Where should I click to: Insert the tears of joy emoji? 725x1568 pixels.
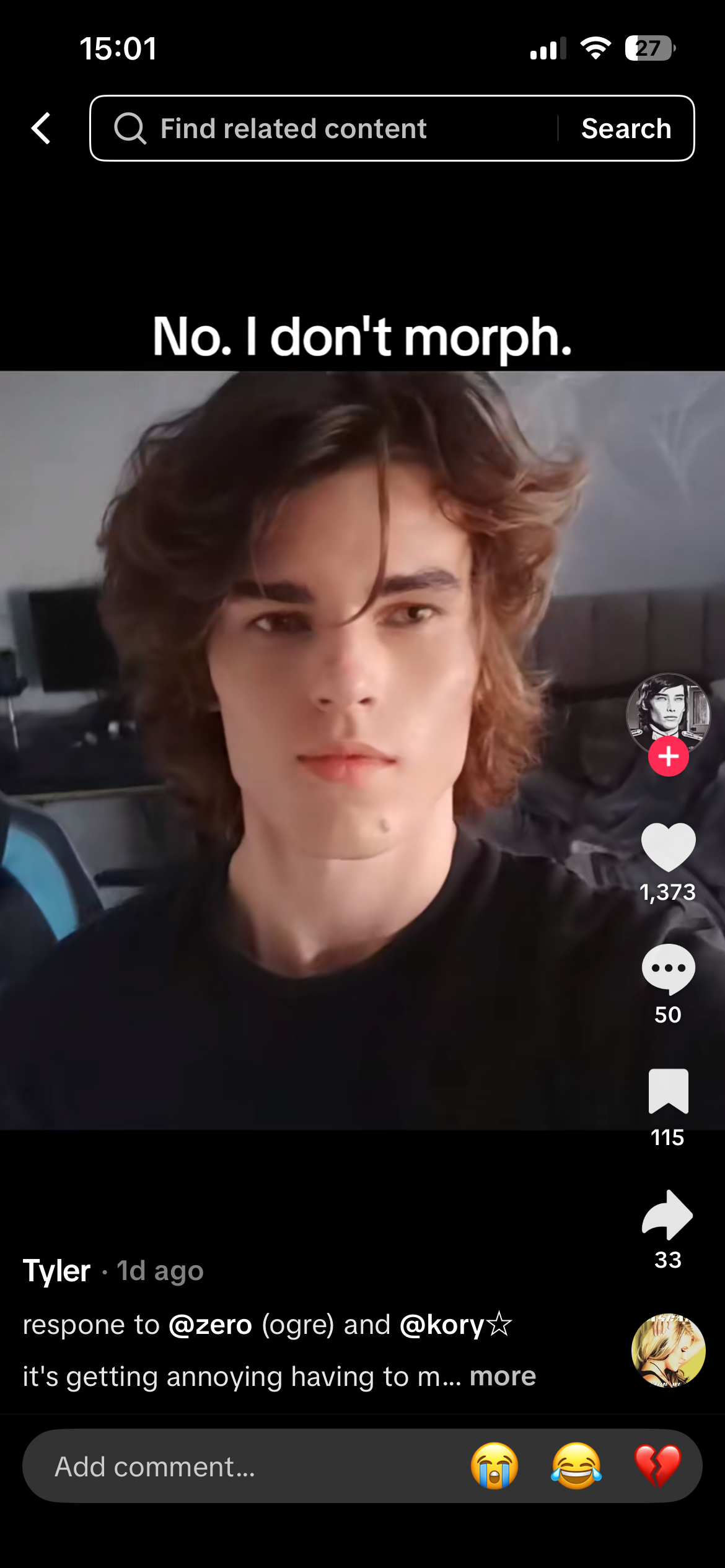click(x=576, y=1466)
